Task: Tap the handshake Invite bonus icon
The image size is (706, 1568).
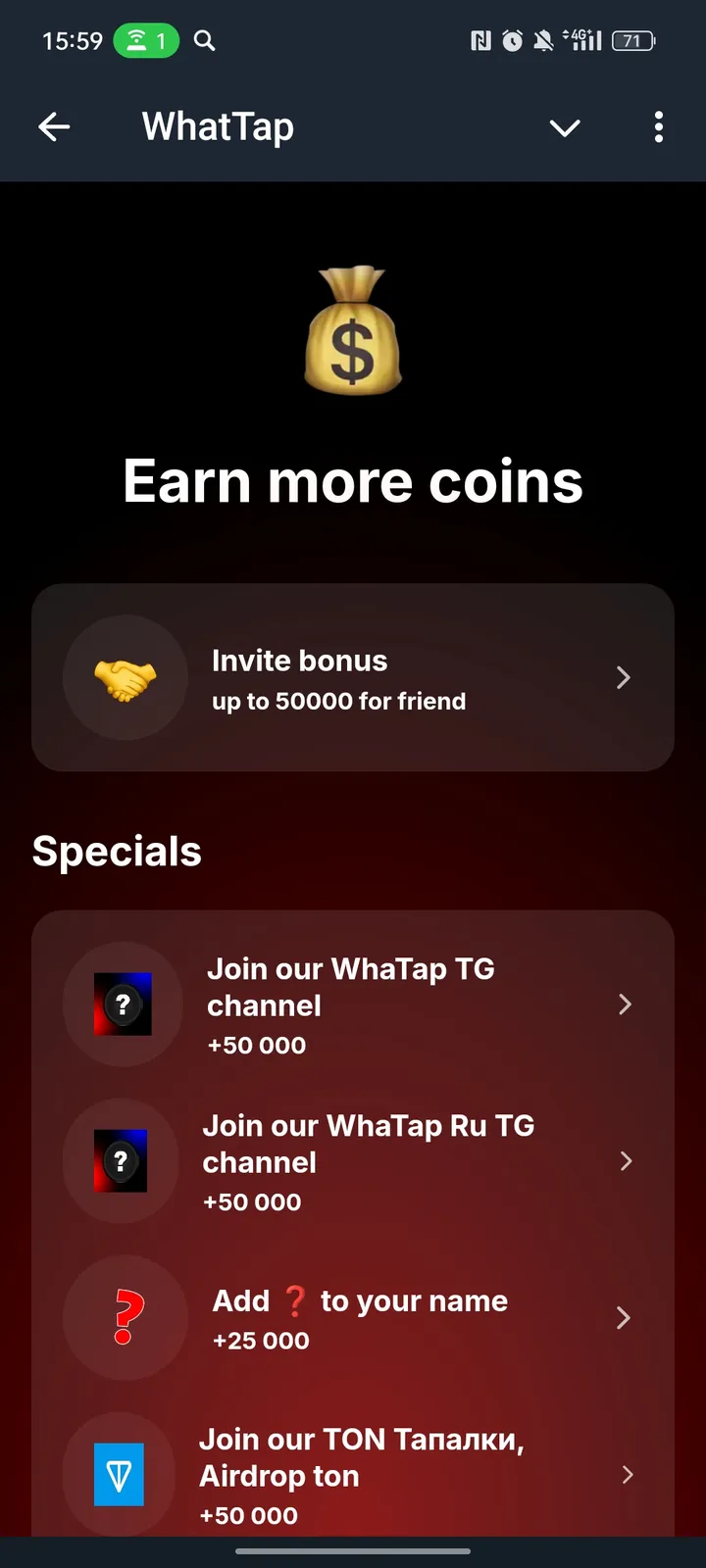Action: pyautogui.click(x=125, y=677)
